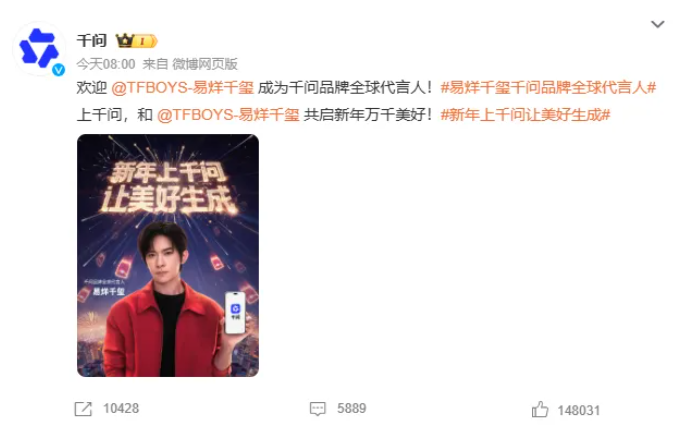Viewport: 687px width, 429px height.
Task: Open the second @TFBOYS-易烊千玺 mention
Action: (228, 114)
